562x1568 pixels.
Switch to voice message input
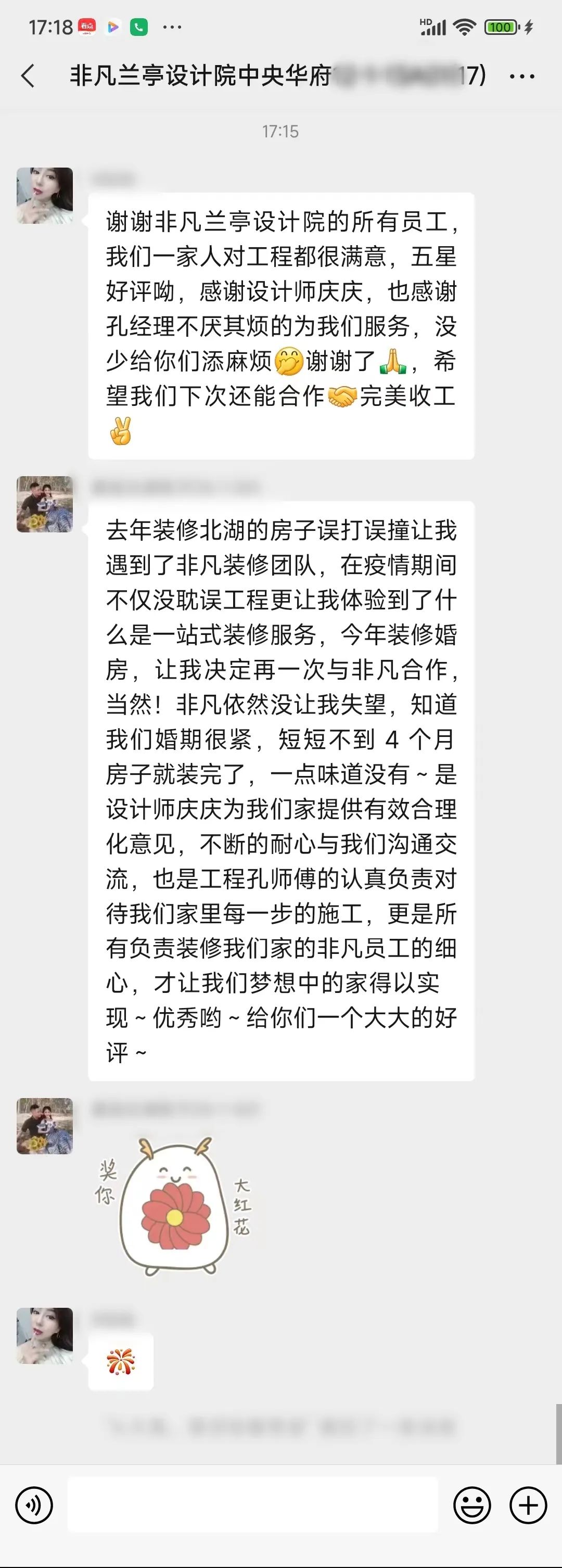tap(34, 1506)
